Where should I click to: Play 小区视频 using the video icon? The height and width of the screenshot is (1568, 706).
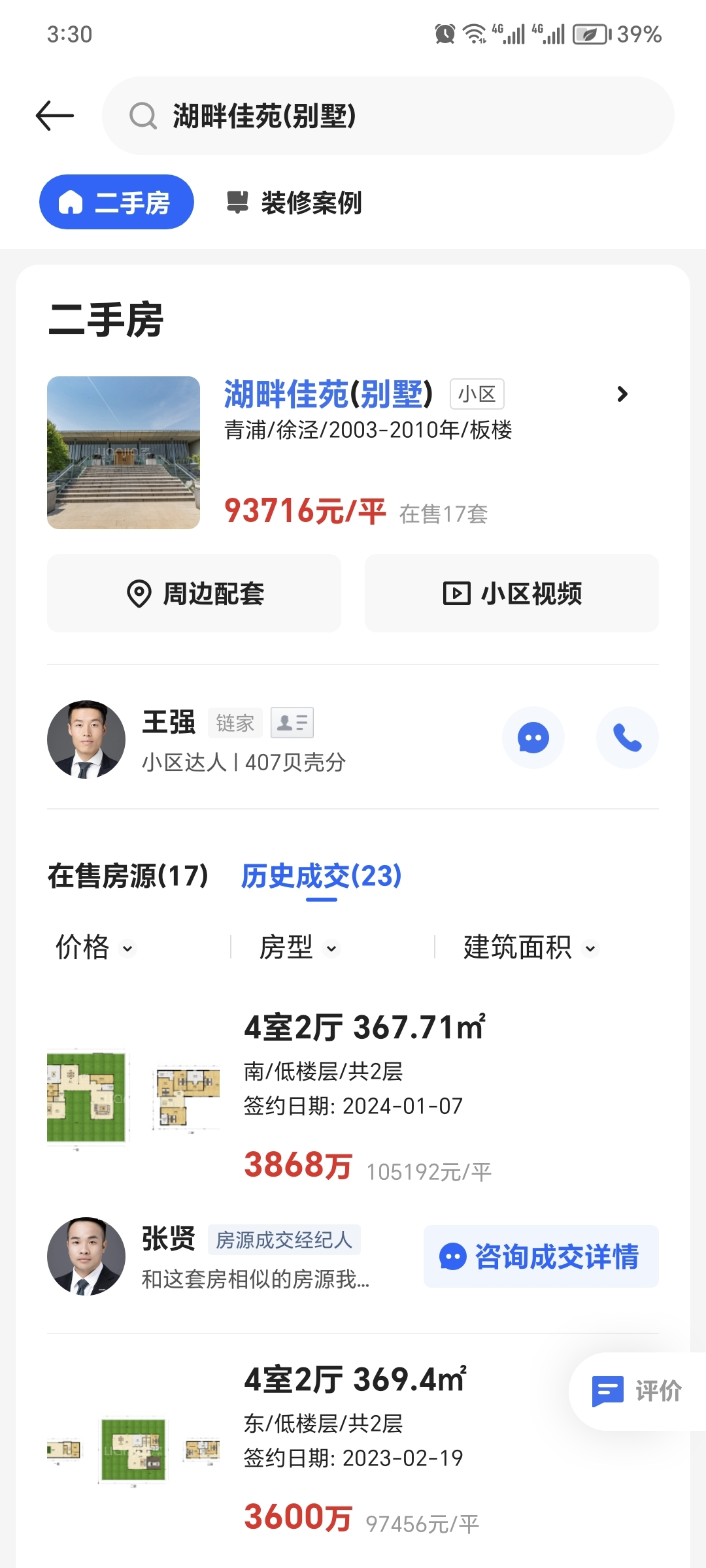tap(456, 593)
